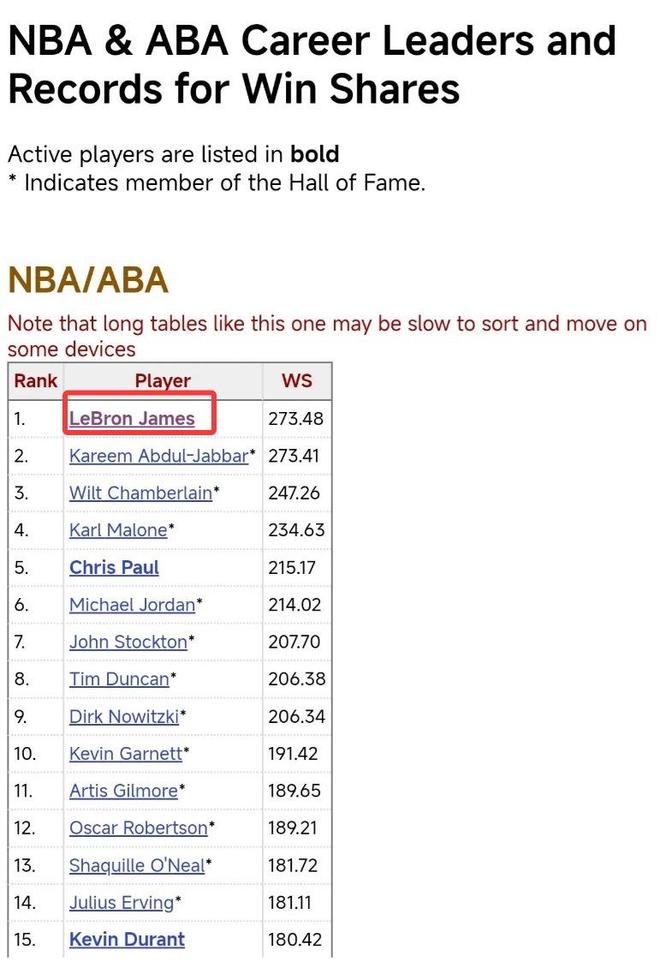Open the Julius Erving link

point(121,902)
